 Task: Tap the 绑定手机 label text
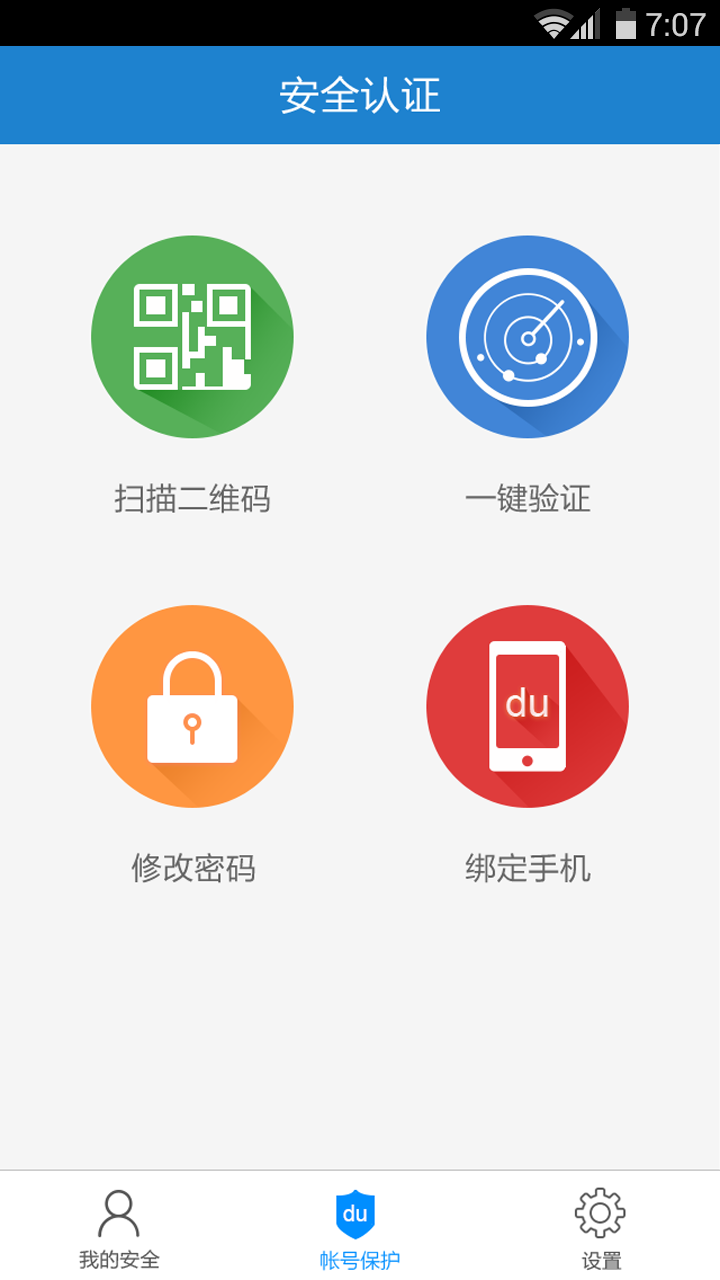[527, 869]
